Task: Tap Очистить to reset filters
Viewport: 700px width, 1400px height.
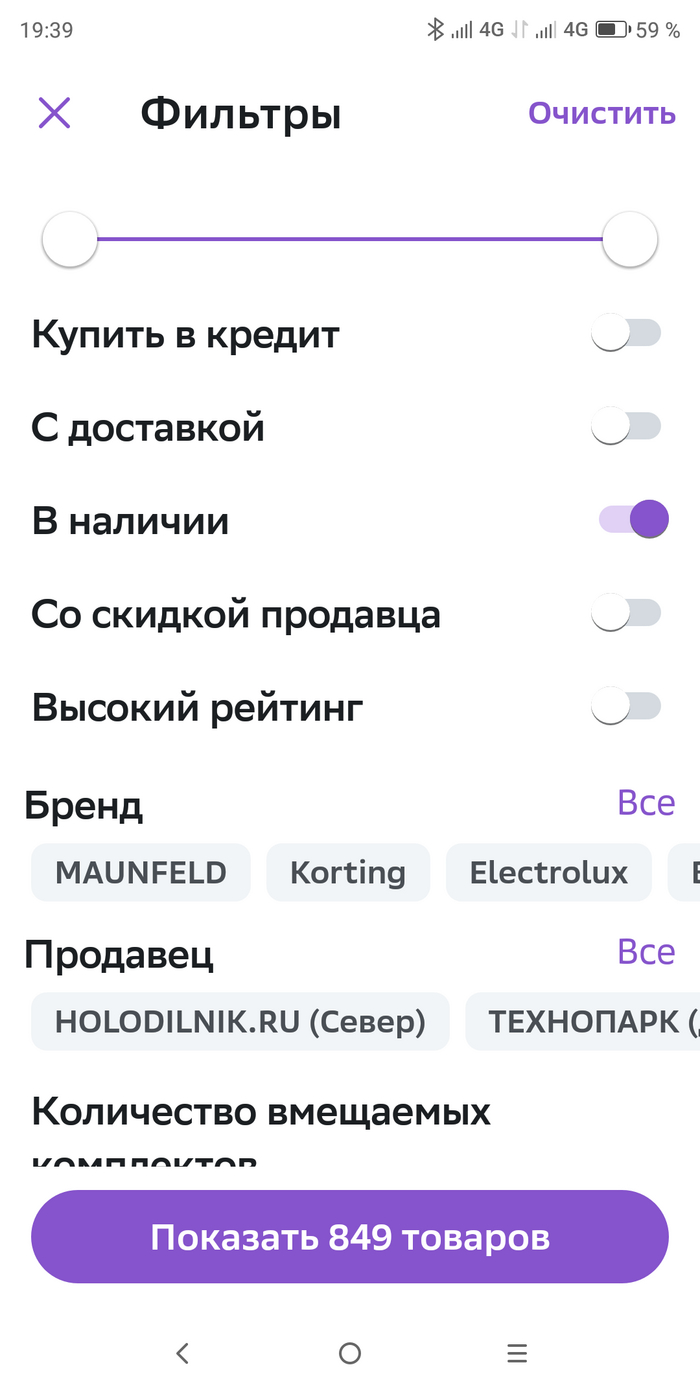Action: coord(602,113)
